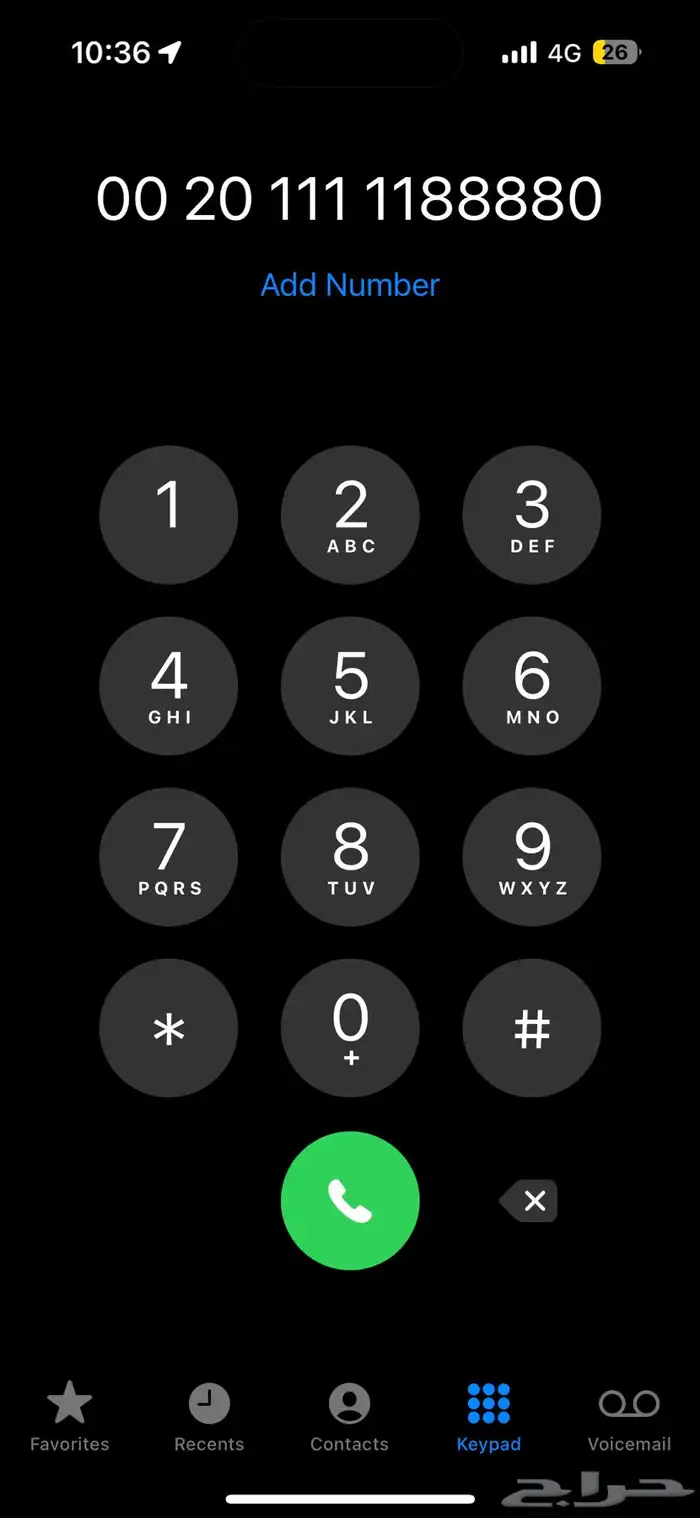
Task: Dial the 7 PQRS key
Action: coord(169,857)
